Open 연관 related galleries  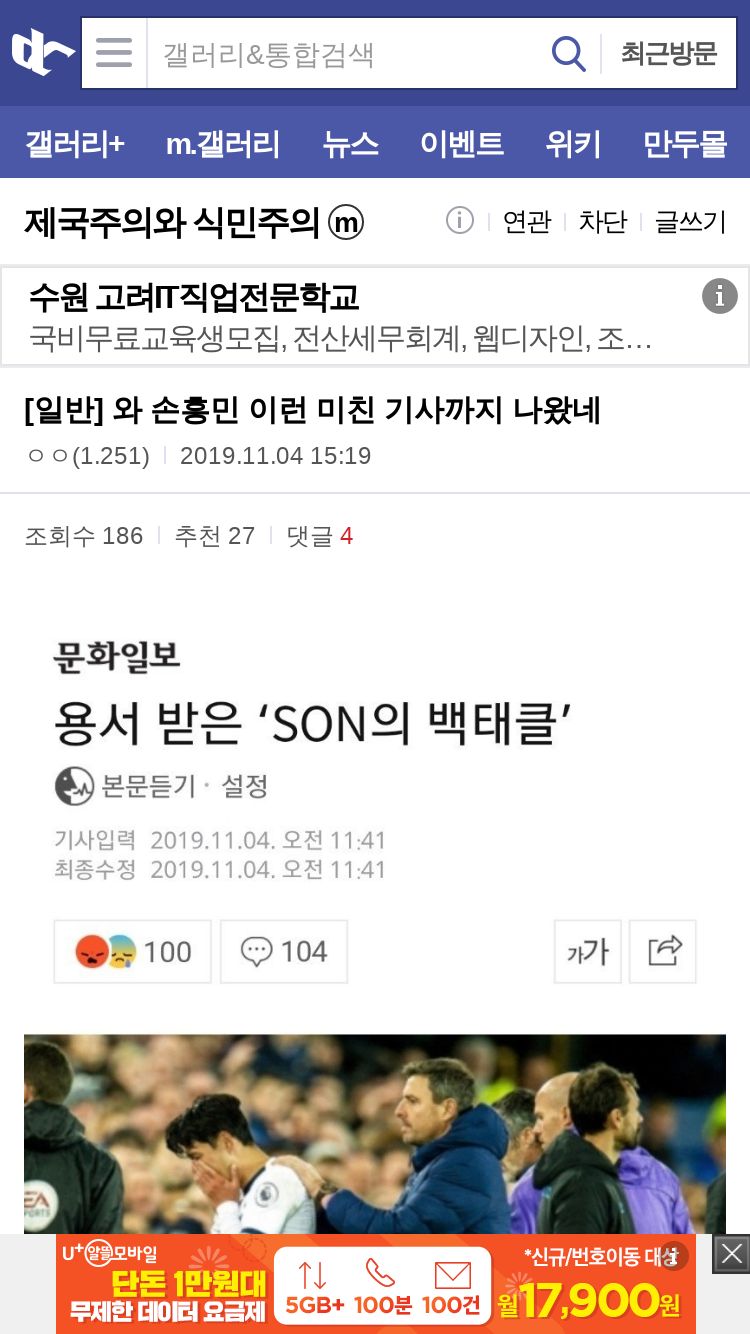[x=527, y=221]
